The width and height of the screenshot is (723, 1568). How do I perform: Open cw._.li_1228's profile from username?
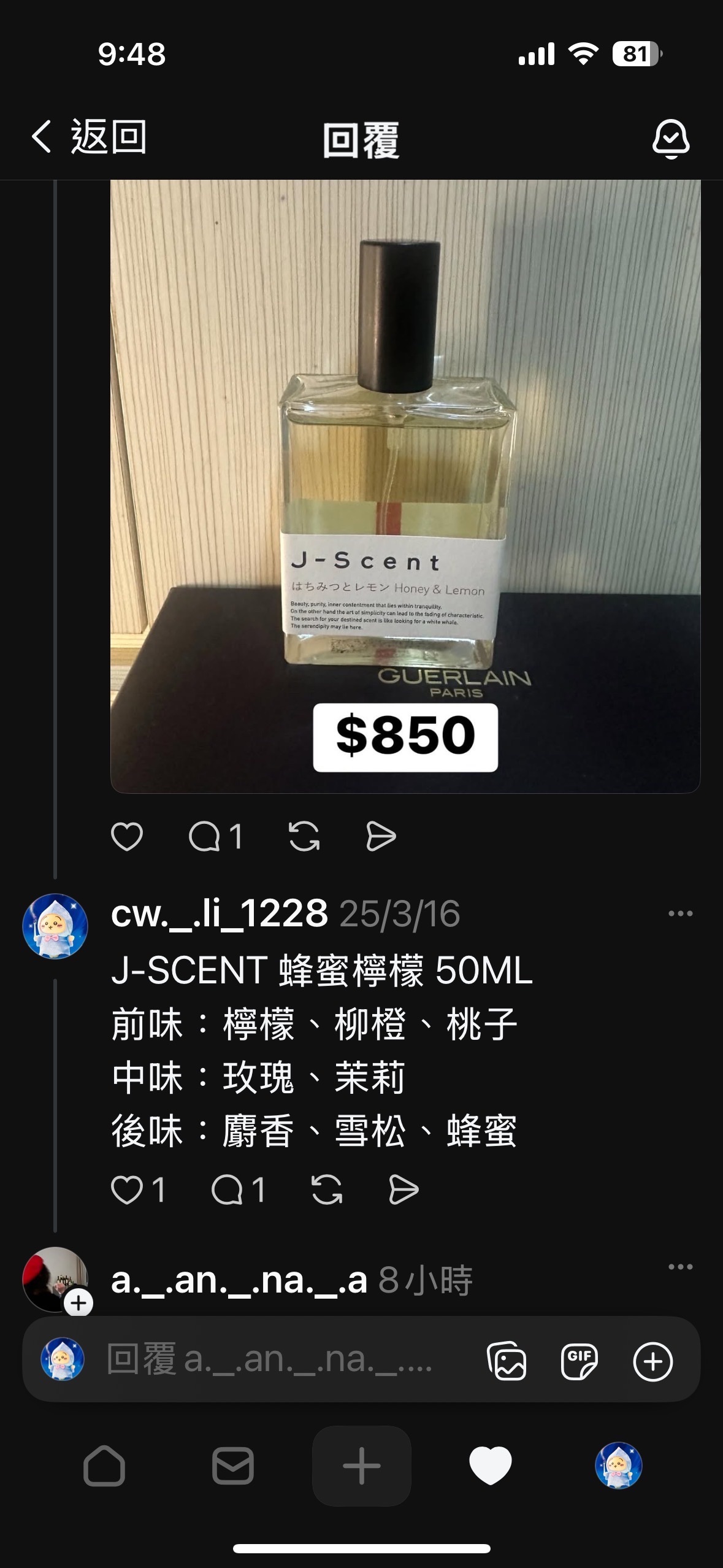219,913
